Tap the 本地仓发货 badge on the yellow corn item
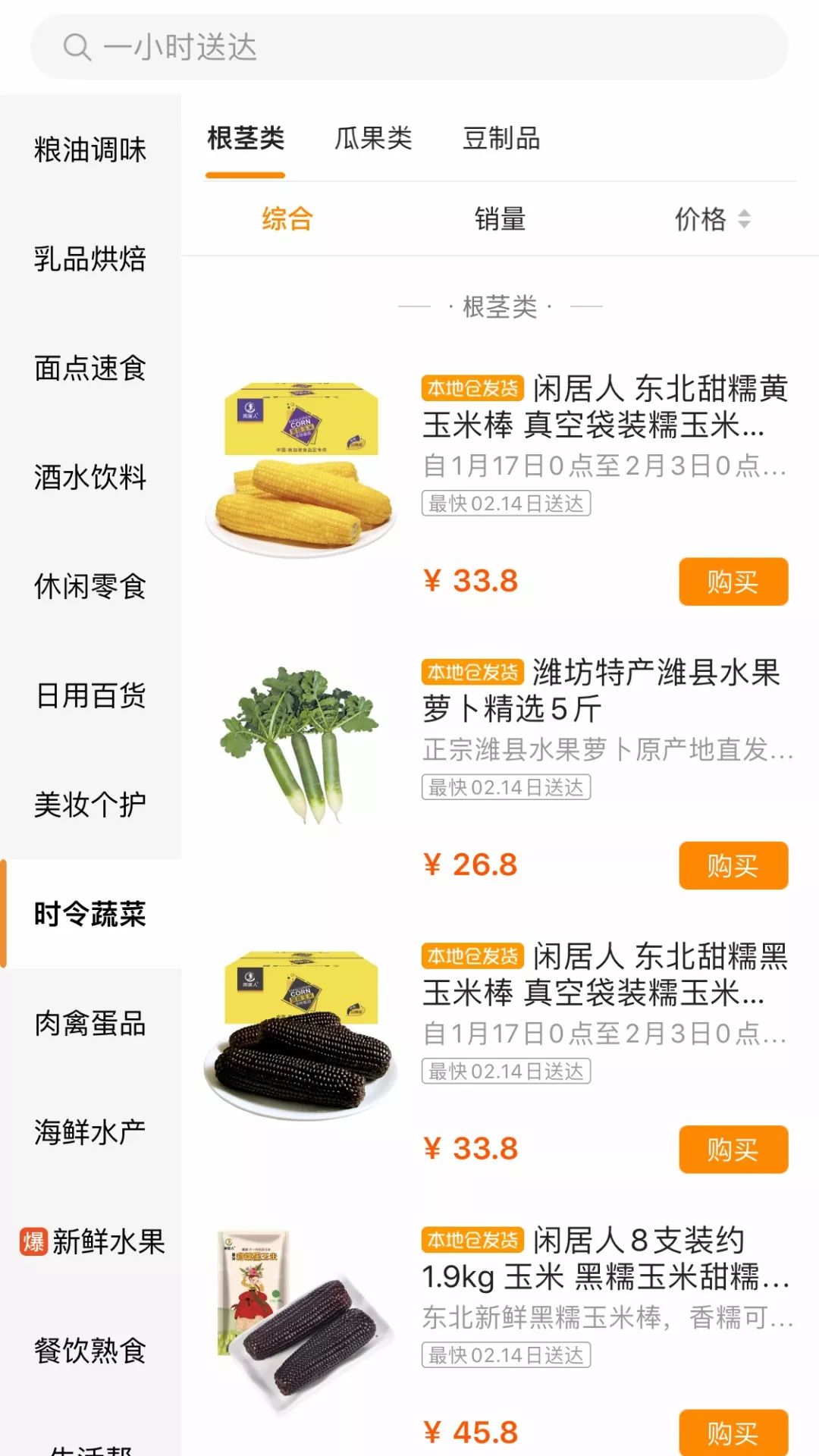This screenshot has width=819, height=1456. 474,387
